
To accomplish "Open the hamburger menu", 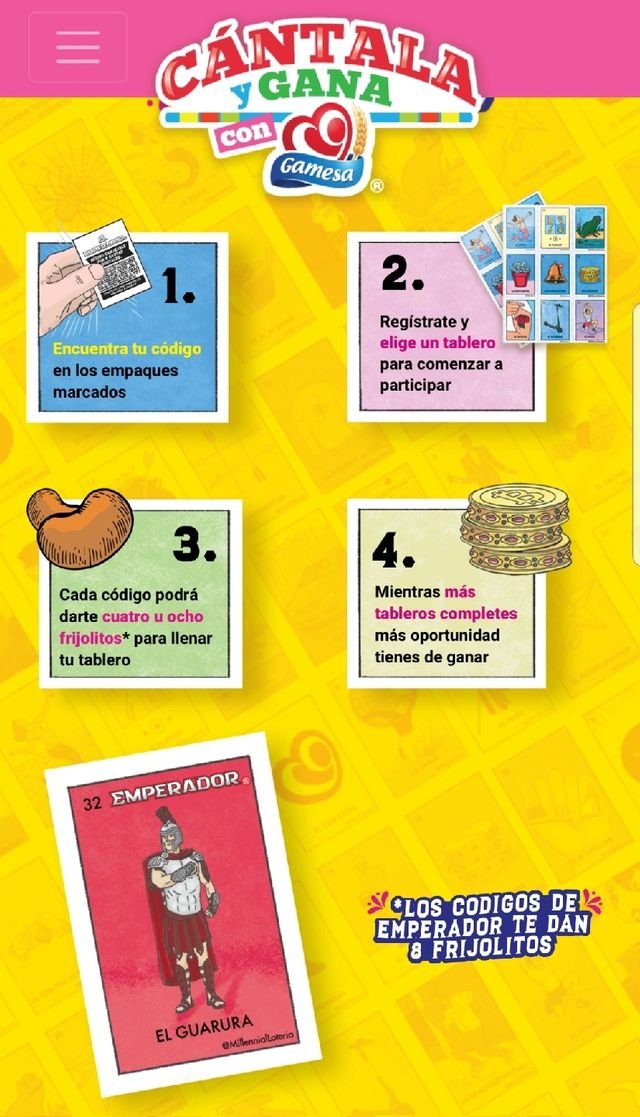I will pyautogui.click(x=78, y=47).
